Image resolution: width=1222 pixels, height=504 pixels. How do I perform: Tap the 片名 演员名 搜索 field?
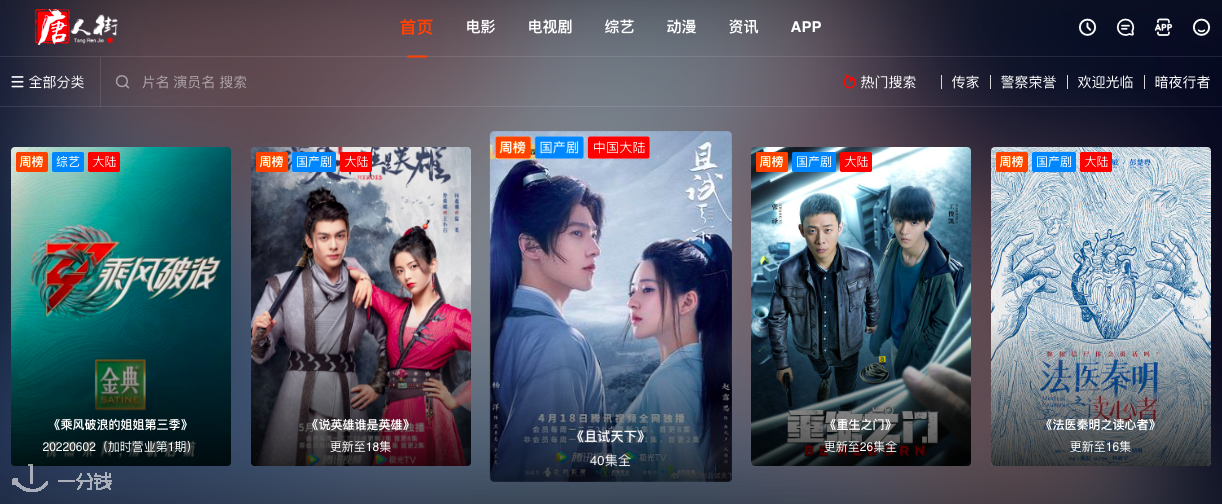pyautogui.click(x=300, y=82)
